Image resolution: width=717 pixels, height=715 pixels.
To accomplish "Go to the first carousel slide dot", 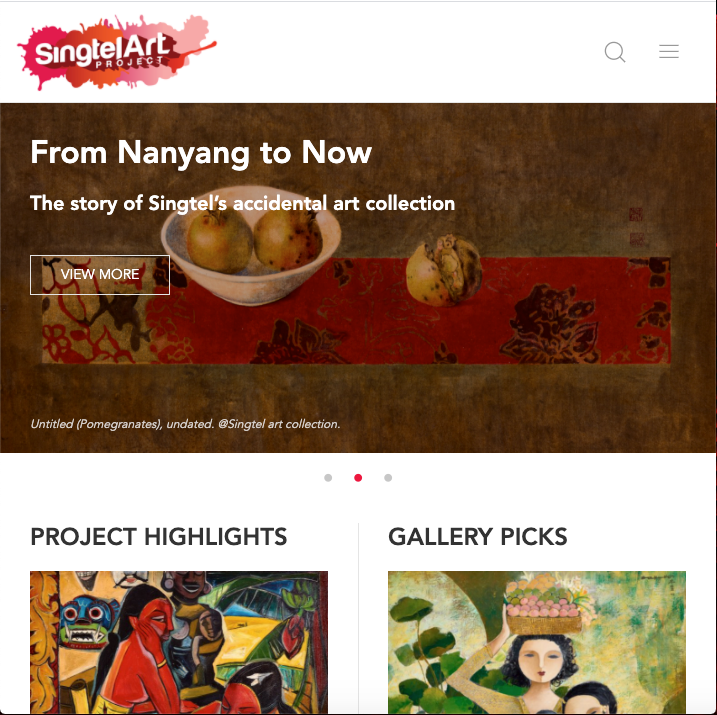I will [x=328, y=478].
